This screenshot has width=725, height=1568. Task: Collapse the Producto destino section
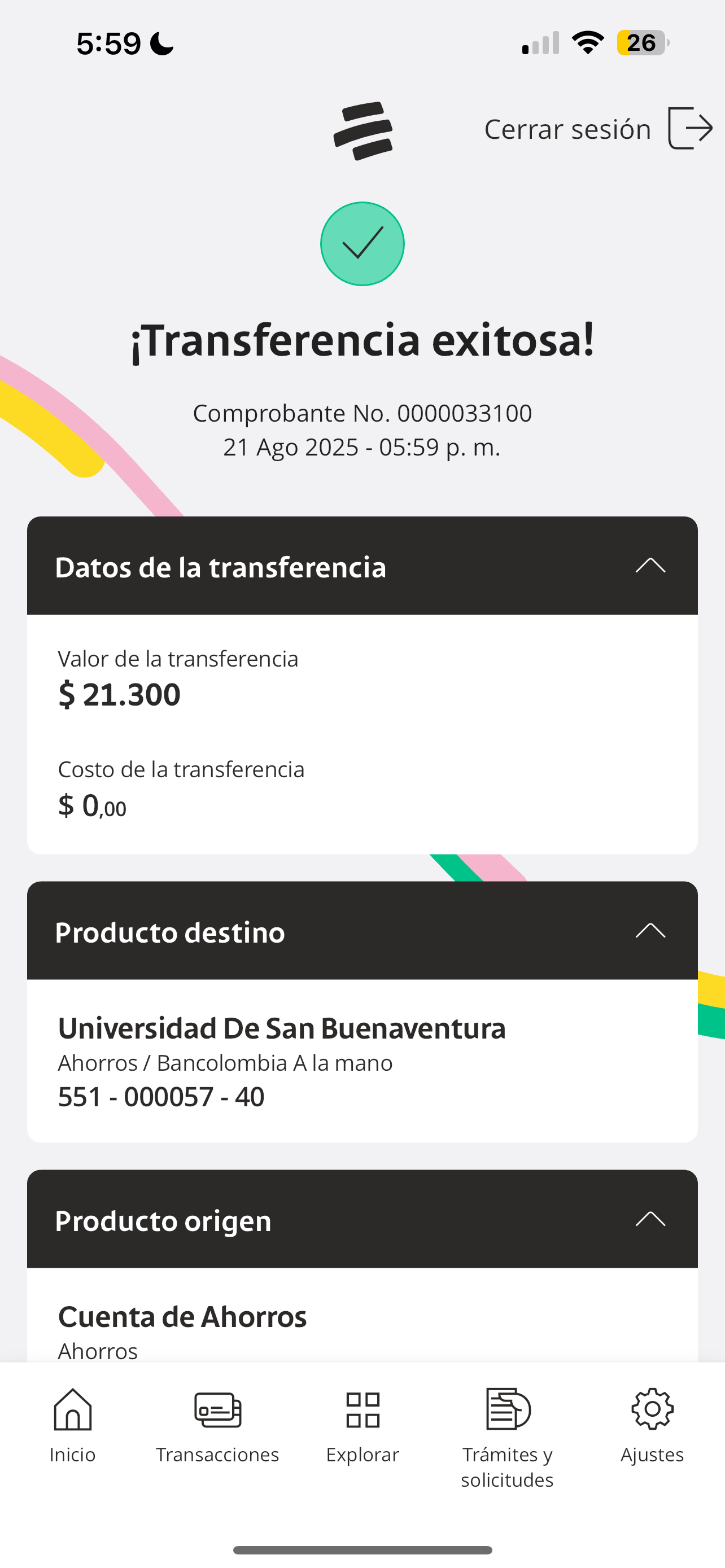pos(650,930)
